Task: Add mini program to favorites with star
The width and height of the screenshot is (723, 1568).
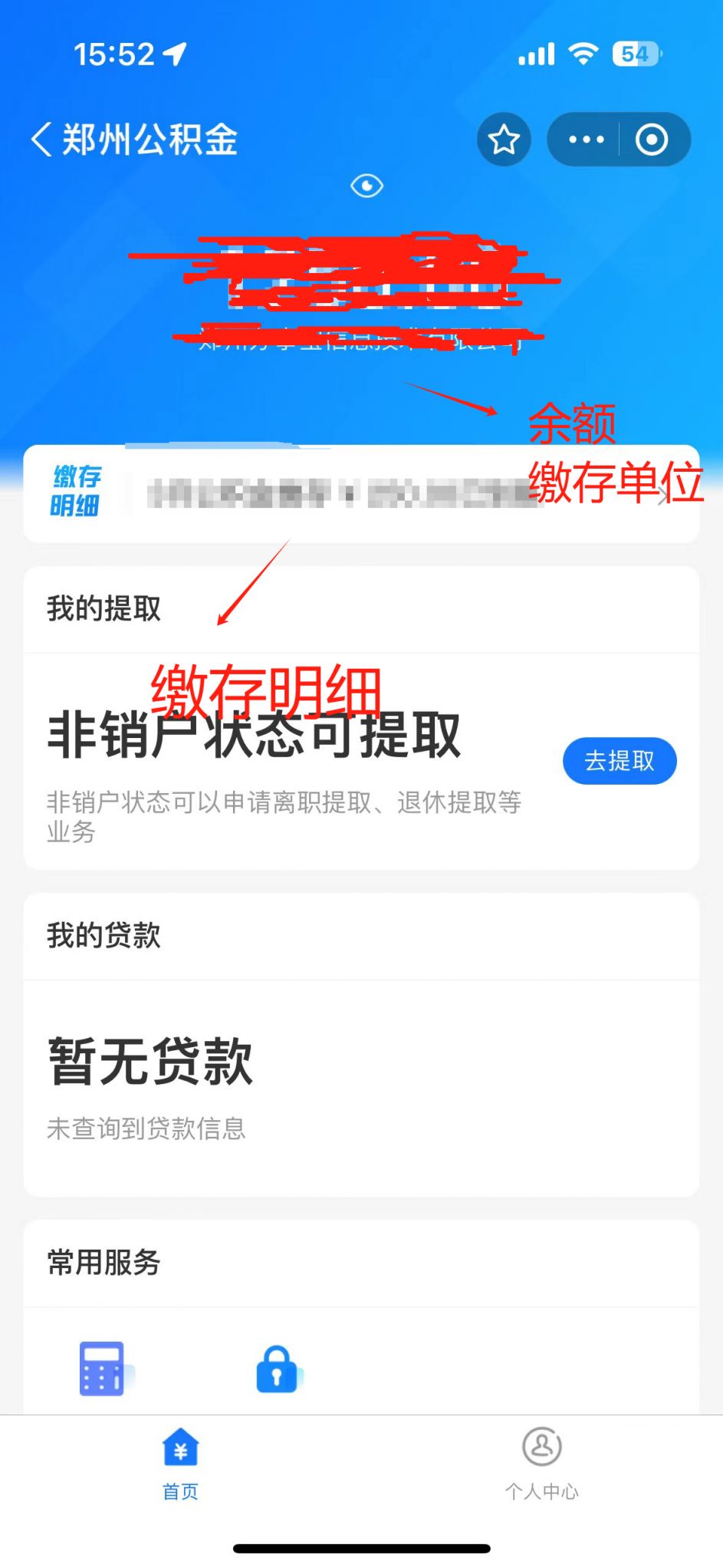Action: [504, 140]
